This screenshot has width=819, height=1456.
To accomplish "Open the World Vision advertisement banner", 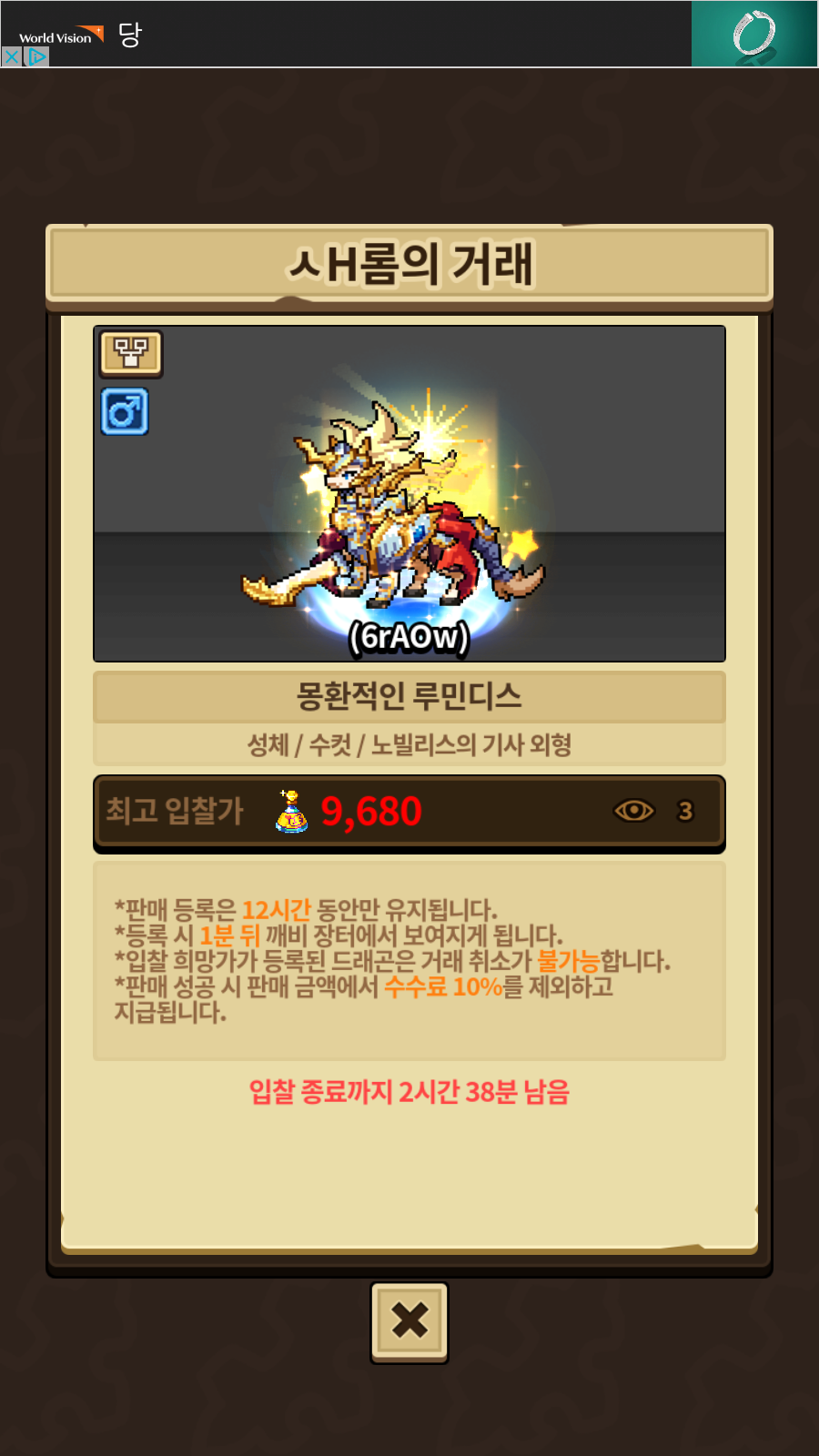I will 409,34.
